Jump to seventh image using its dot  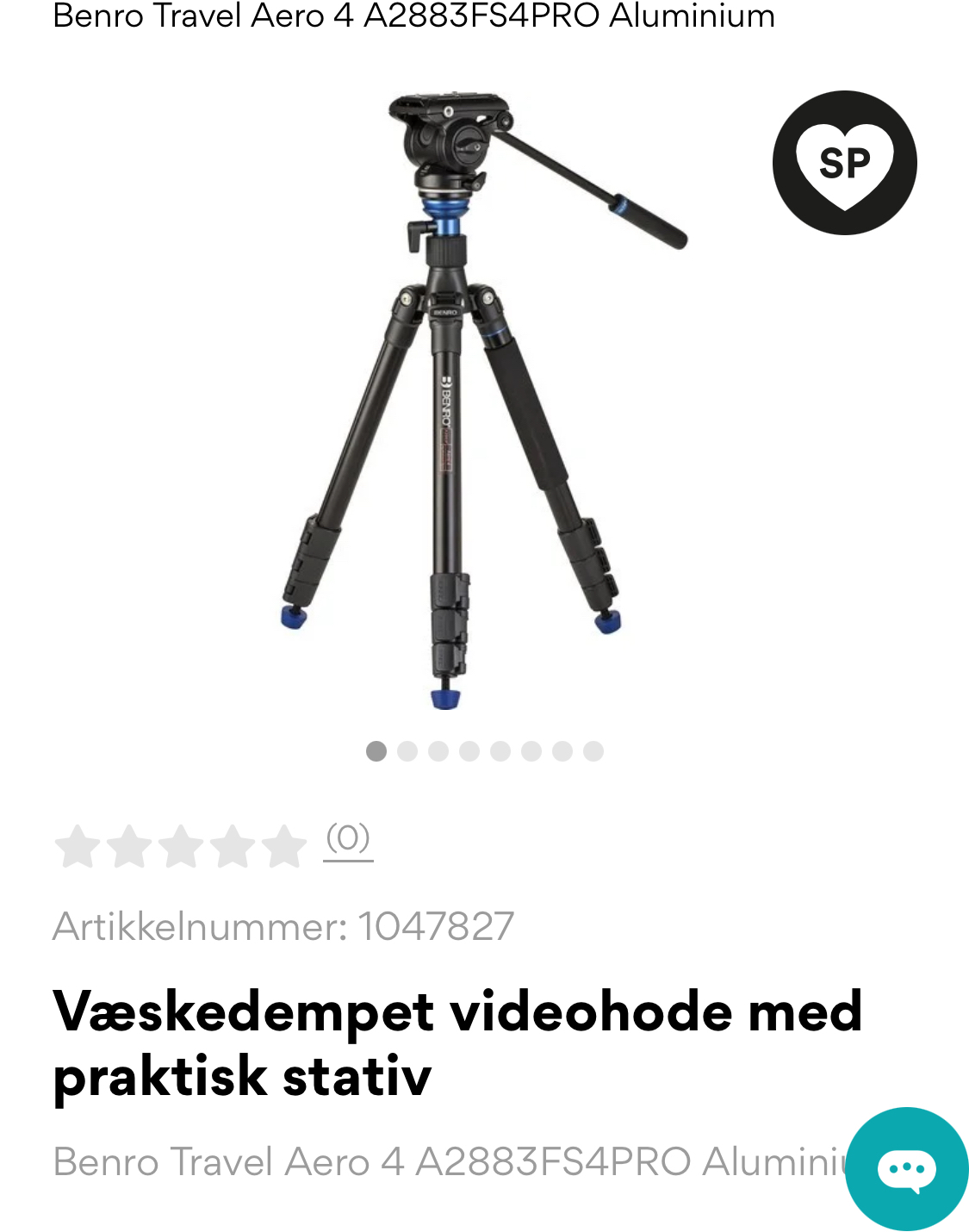(561, 751)
